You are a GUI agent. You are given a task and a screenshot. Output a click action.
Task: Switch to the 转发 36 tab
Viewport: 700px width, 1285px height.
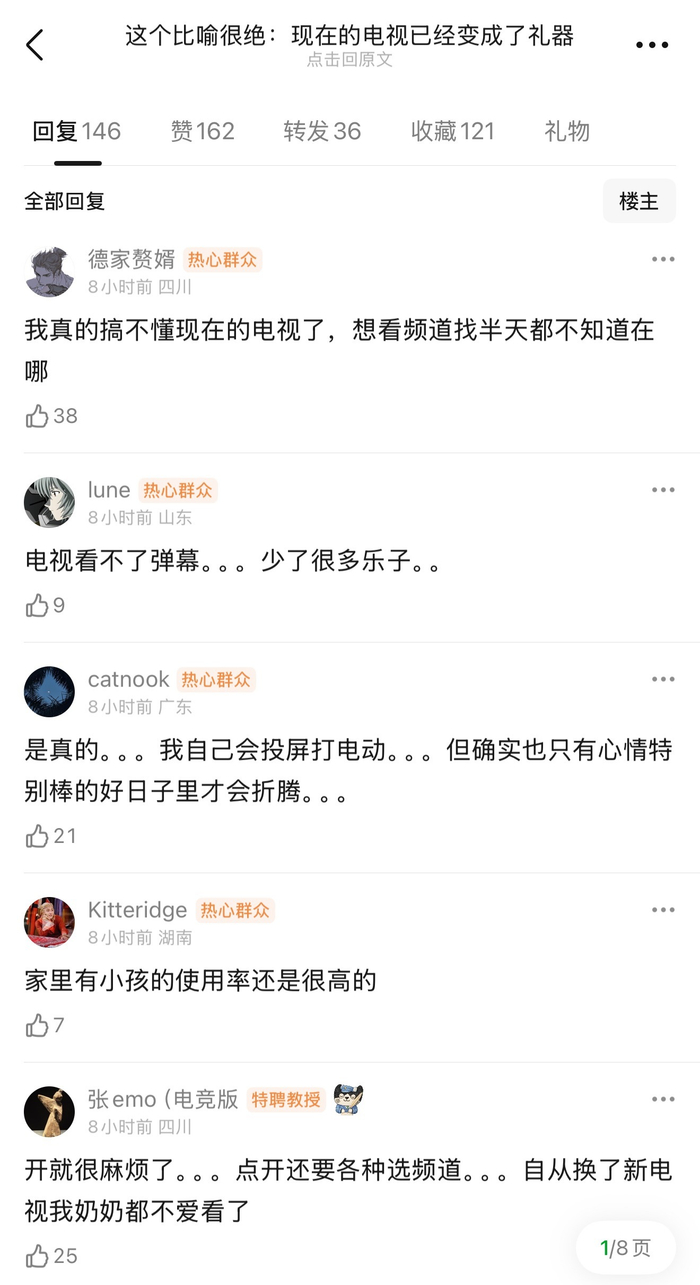pyautogui.click(x=321, y=131)
